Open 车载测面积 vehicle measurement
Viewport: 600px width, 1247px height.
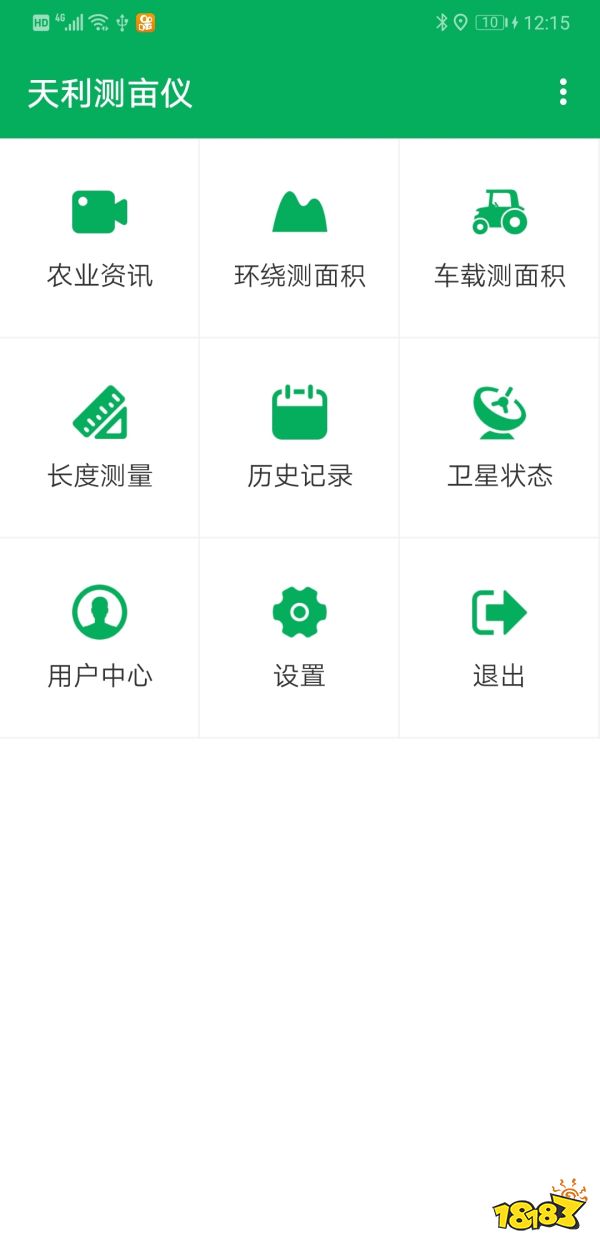tap(500, 238)
